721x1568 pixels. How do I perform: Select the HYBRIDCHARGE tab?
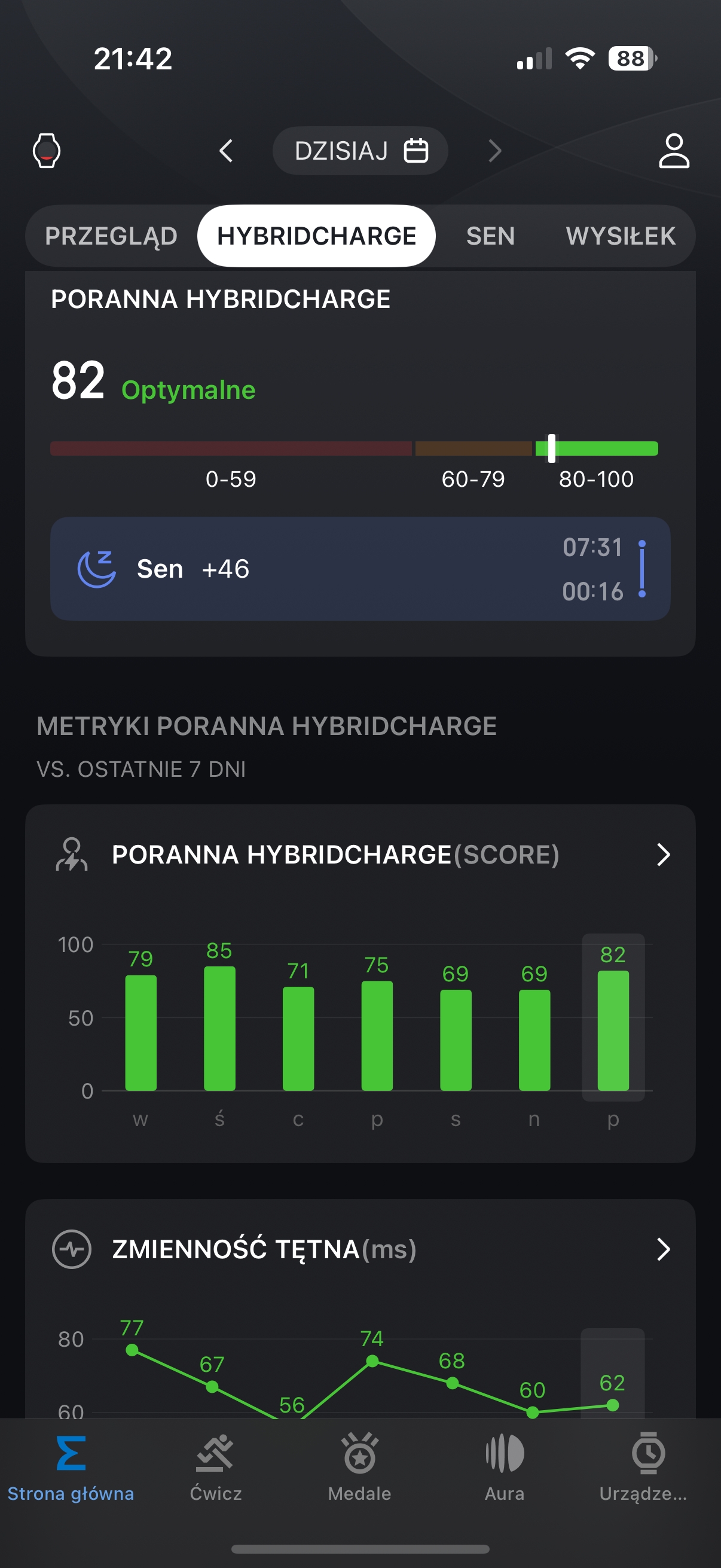(x=316, y=236)
